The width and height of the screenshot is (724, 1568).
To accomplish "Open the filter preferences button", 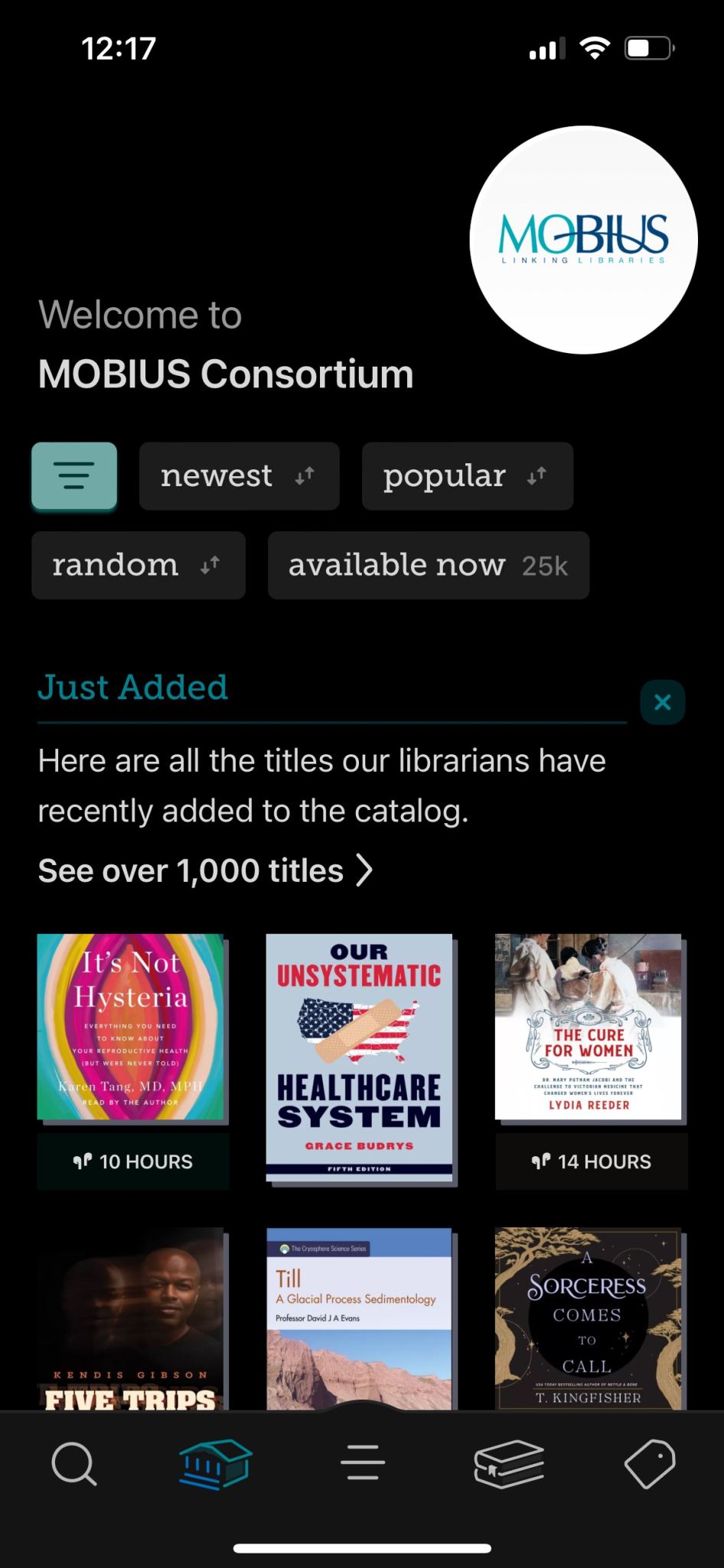I will (74, 475).
